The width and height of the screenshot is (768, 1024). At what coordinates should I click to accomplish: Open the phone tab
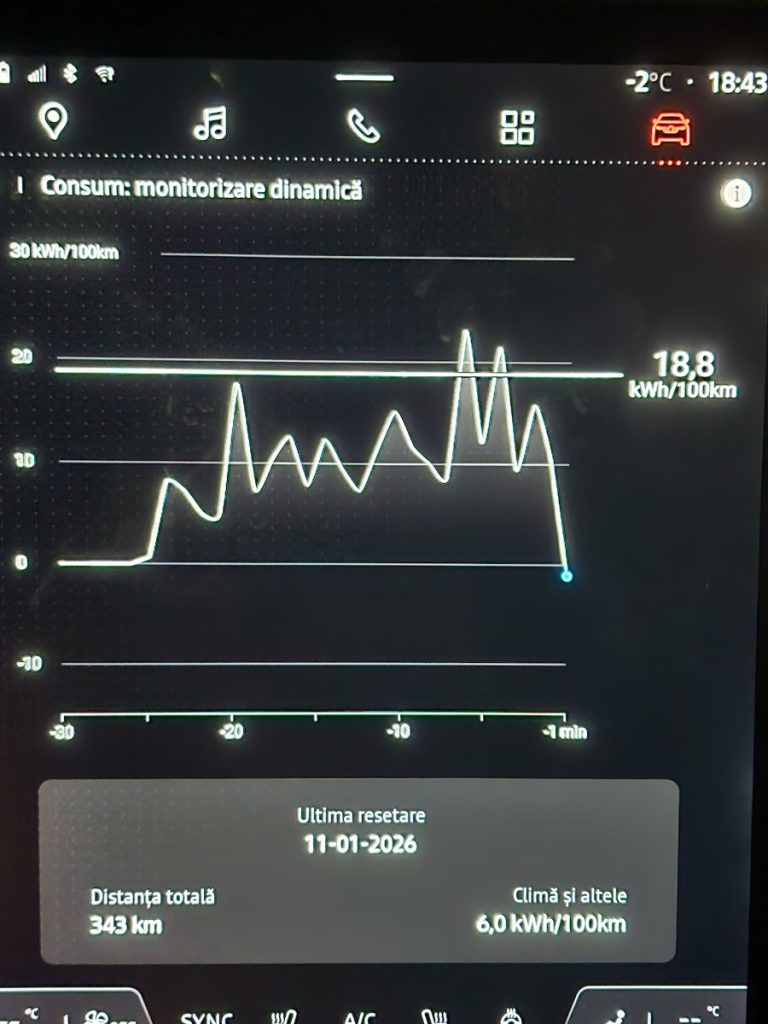(x=363, y=126)
